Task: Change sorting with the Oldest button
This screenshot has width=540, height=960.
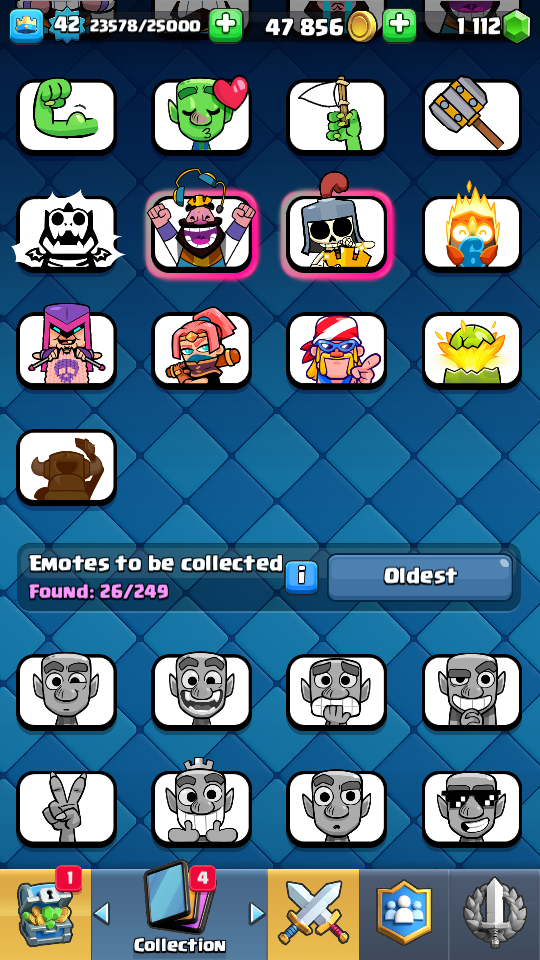Action: (x=420, y=577)
